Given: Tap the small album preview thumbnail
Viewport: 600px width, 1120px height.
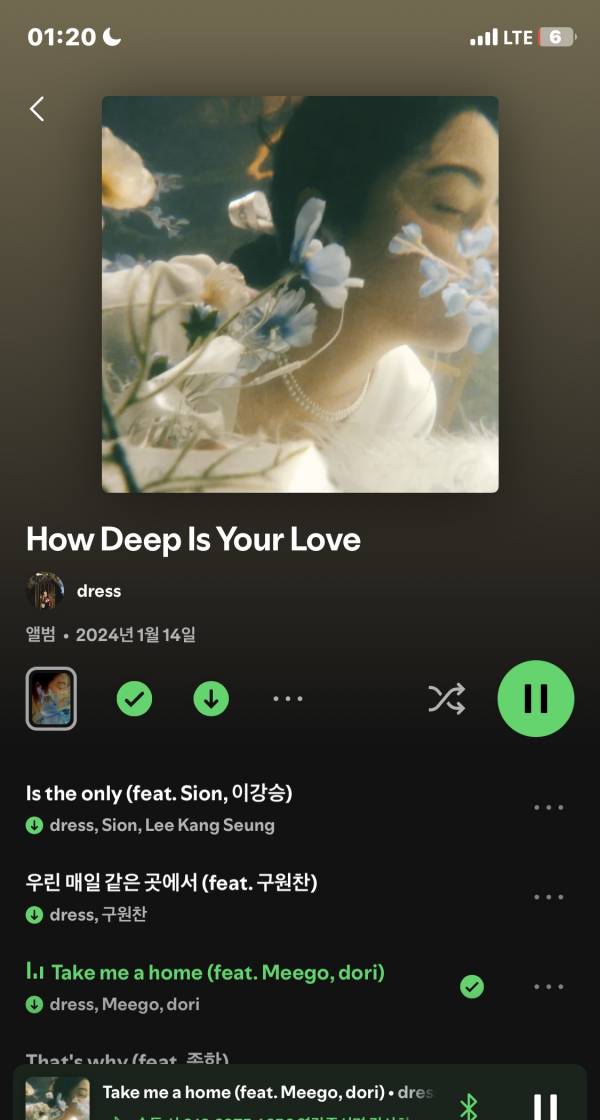Looking at the screenshot, I should 50,699.
